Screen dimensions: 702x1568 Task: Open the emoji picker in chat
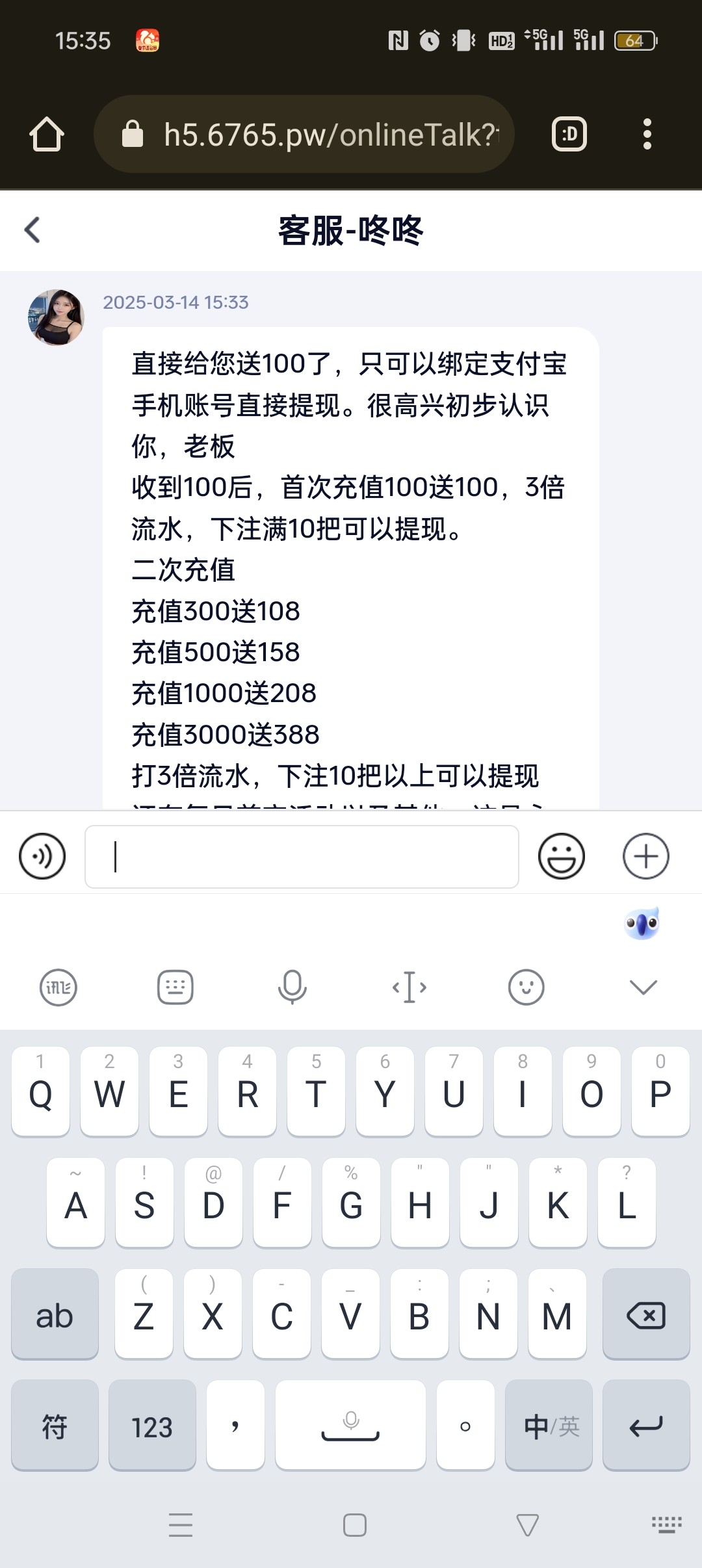(561, 856)
